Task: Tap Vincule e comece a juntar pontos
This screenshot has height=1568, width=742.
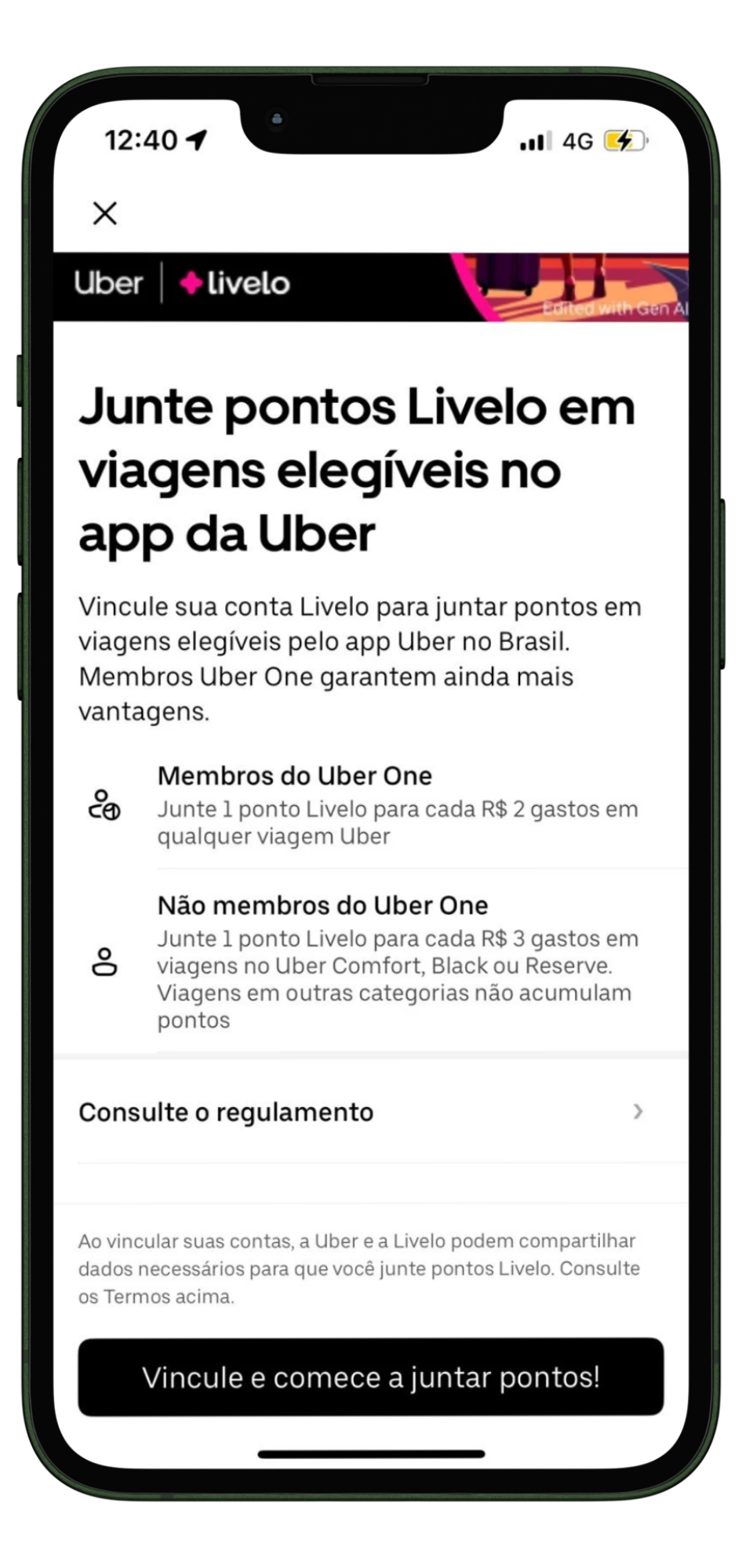Action: 371,1377
